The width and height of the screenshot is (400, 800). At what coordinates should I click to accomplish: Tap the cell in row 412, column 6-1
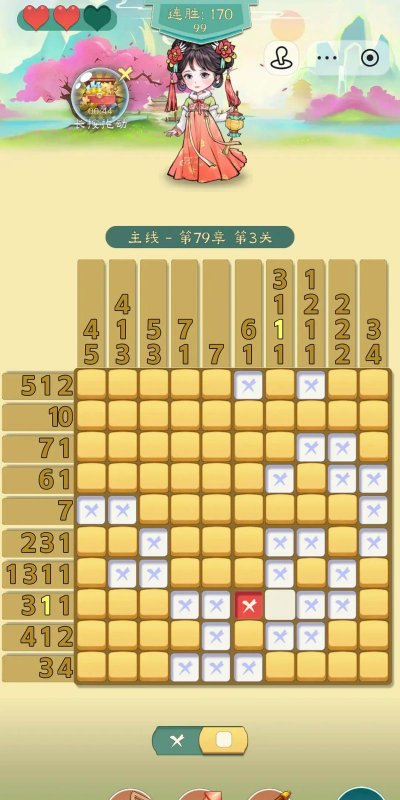pos(248,636)
